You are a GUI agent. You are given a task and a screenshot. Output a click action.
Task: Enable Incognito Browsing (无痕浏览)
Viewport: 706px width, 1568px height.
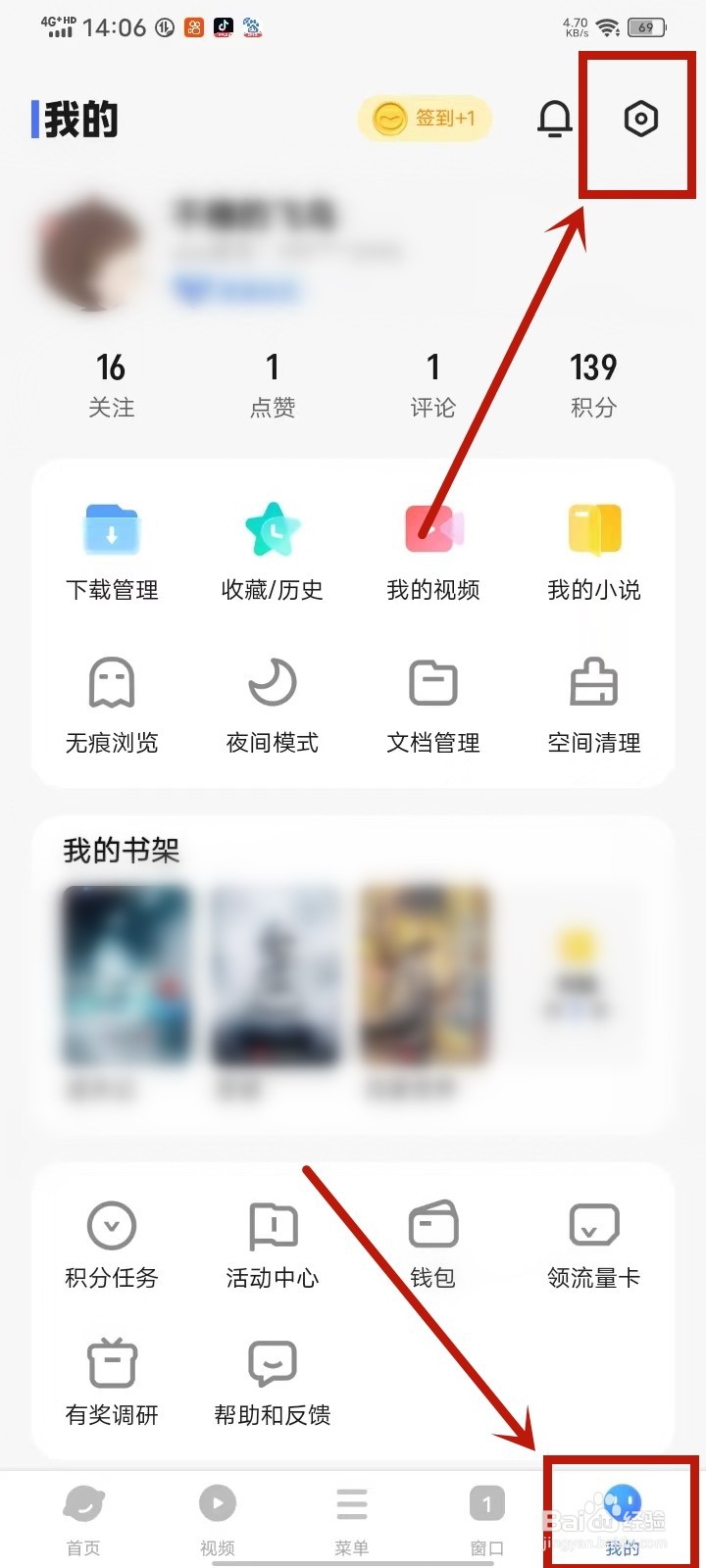click(x=111, y=701)
